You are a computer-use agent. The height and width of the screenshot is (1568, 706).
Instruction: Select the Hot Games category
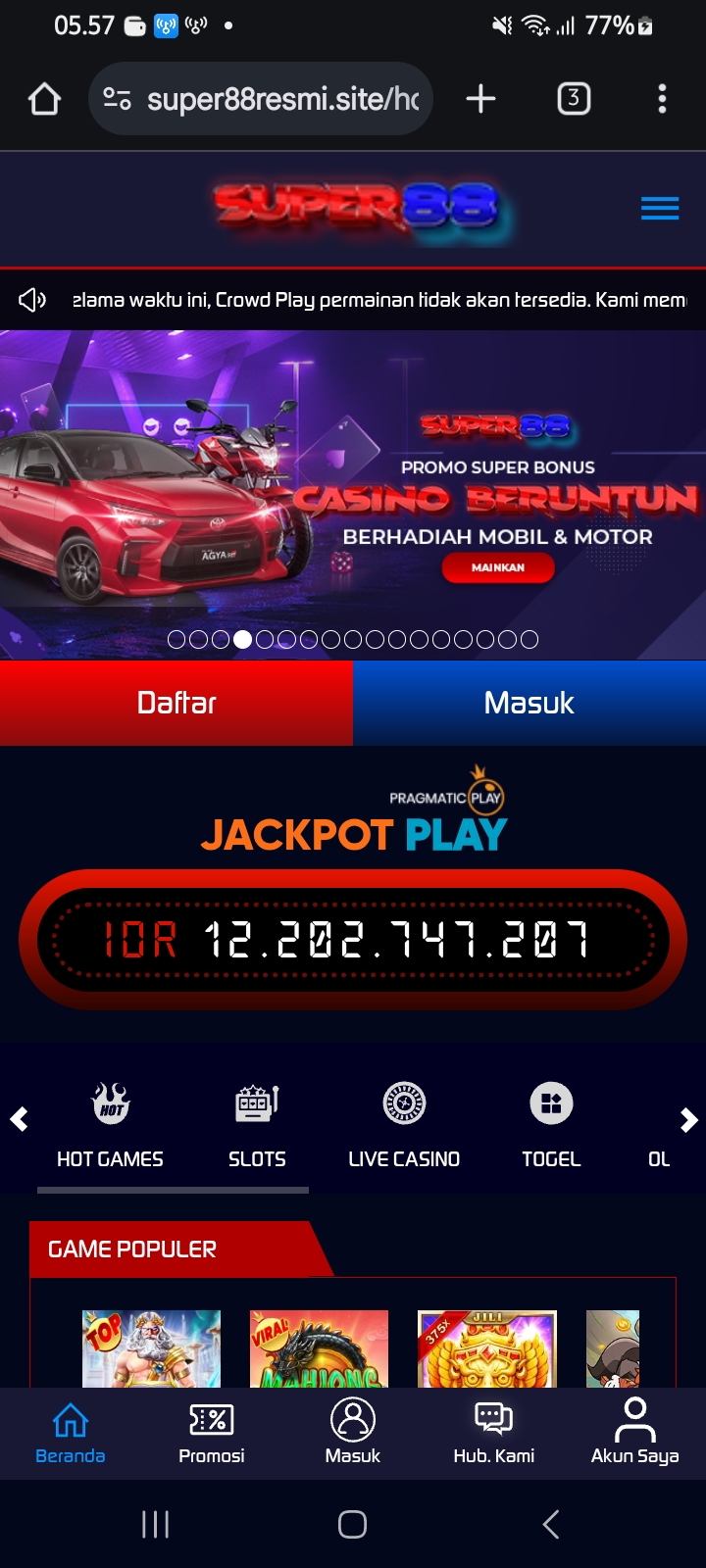pyautogui.click(x=110, y=1125)
